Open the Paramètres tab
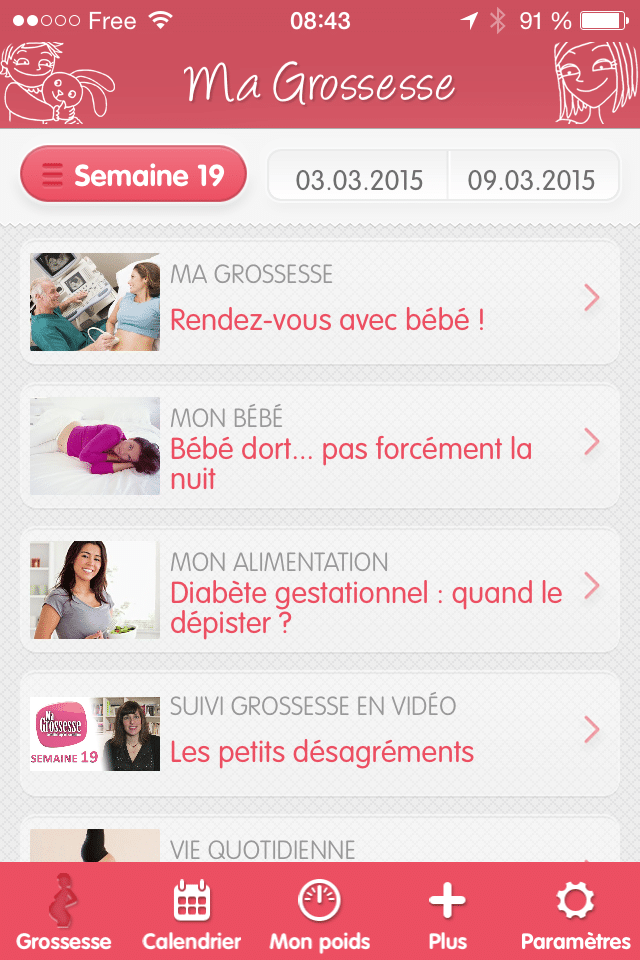The image size is (640, 960). [x=575, y=912]
